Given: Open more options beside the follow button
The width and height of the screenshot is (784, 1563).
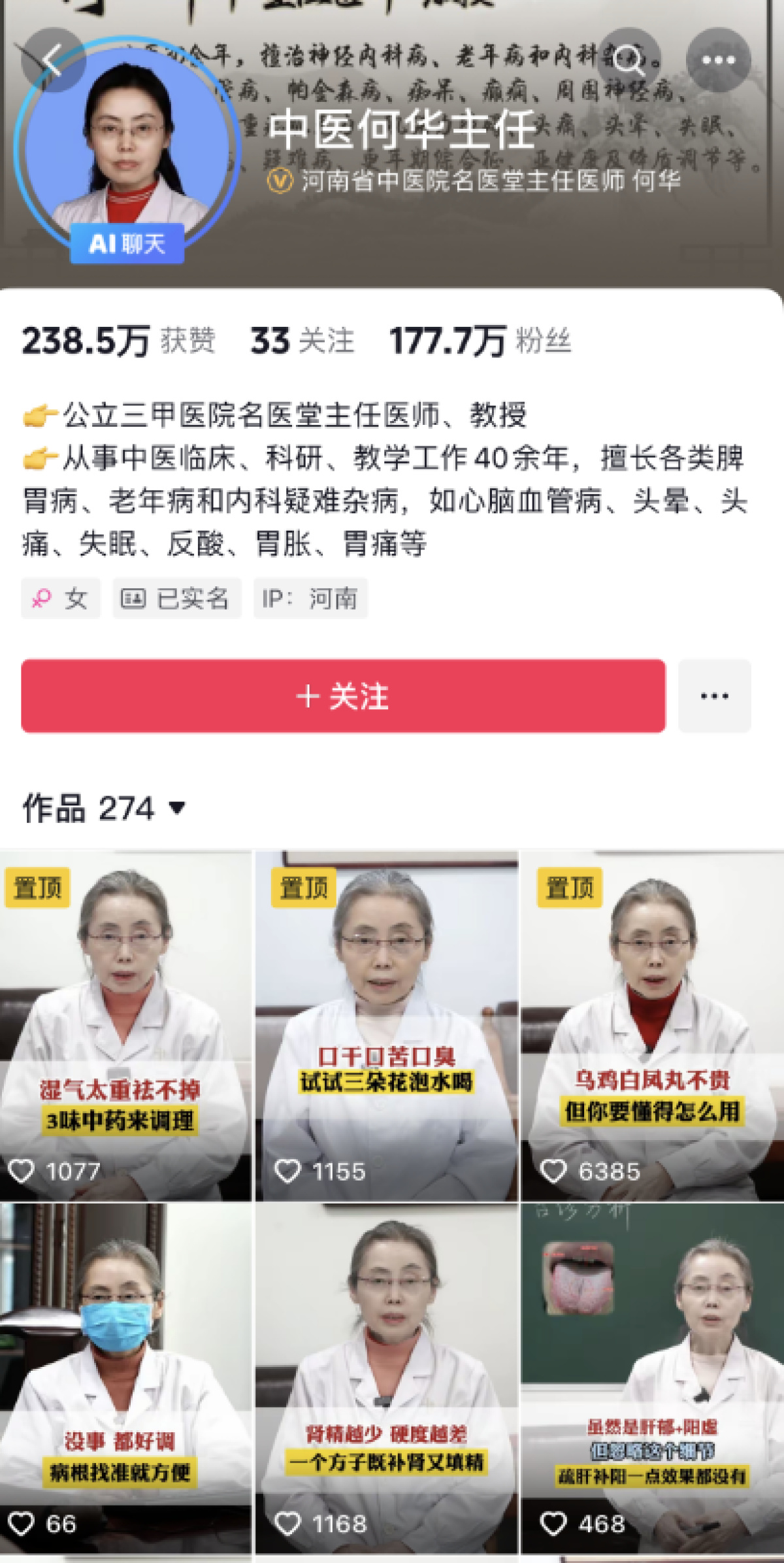Looking at the screenshot, I should (714, 696).
